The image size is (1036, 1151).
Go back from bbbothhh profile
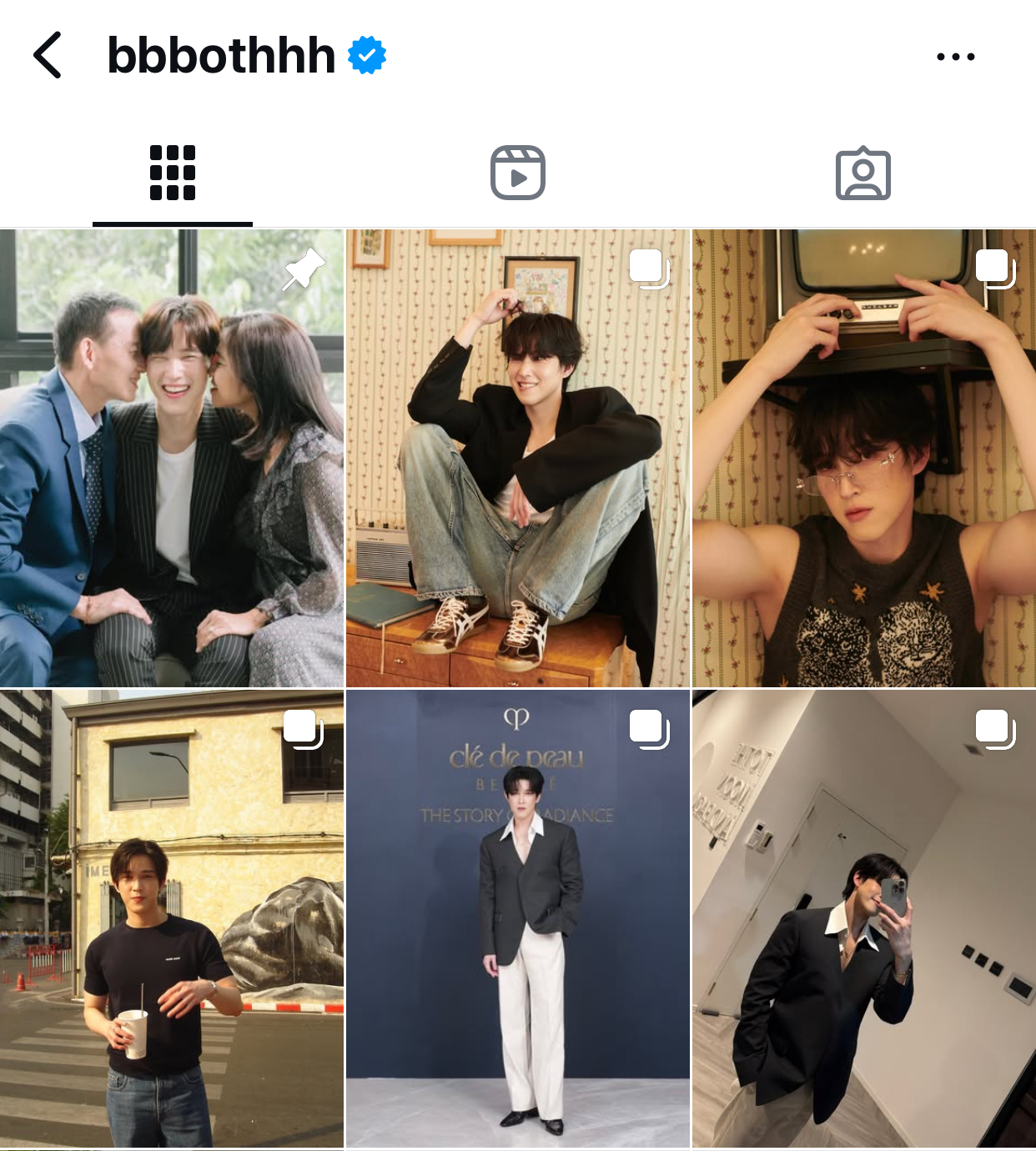tap(48, 55)
